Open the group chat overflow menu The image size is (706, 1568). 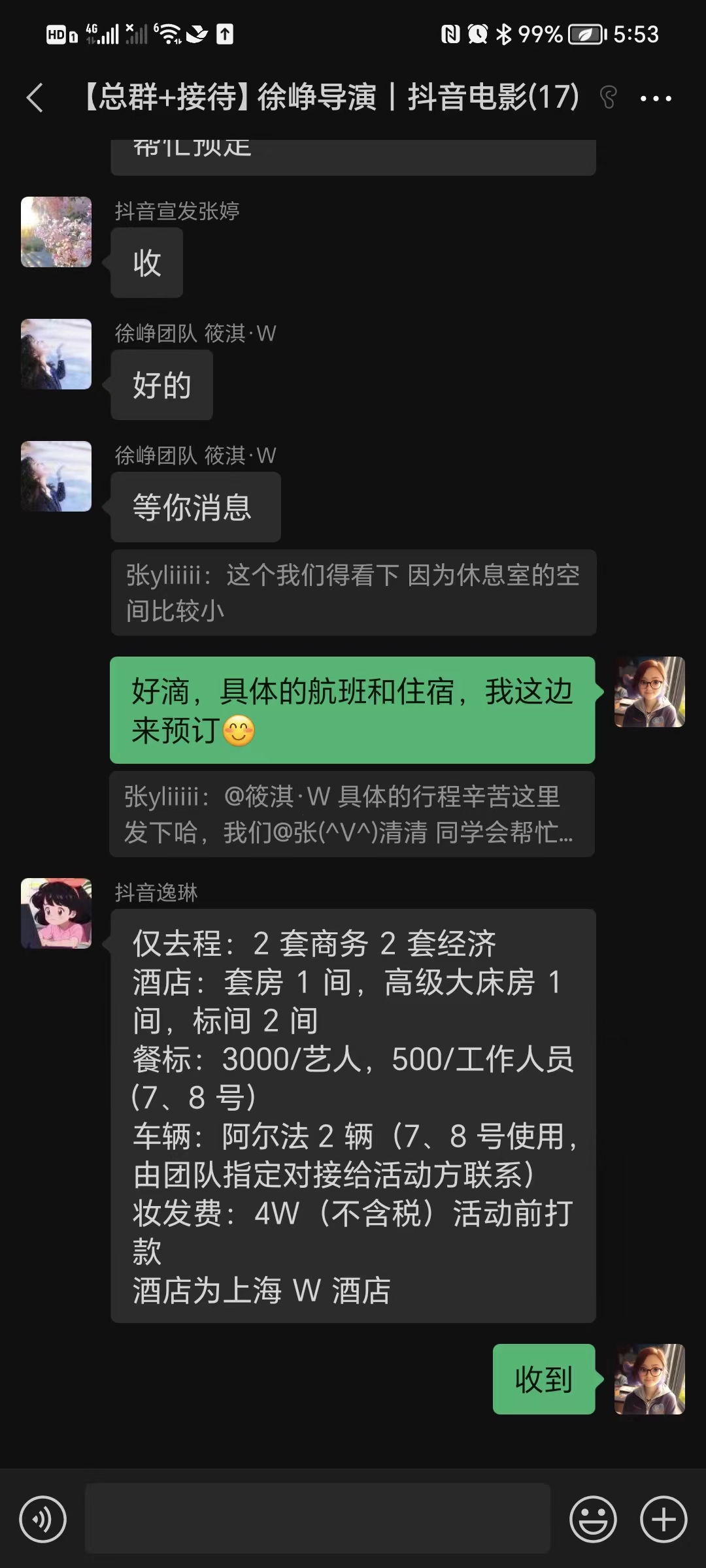pyautogui.click(x=655, y=99)
